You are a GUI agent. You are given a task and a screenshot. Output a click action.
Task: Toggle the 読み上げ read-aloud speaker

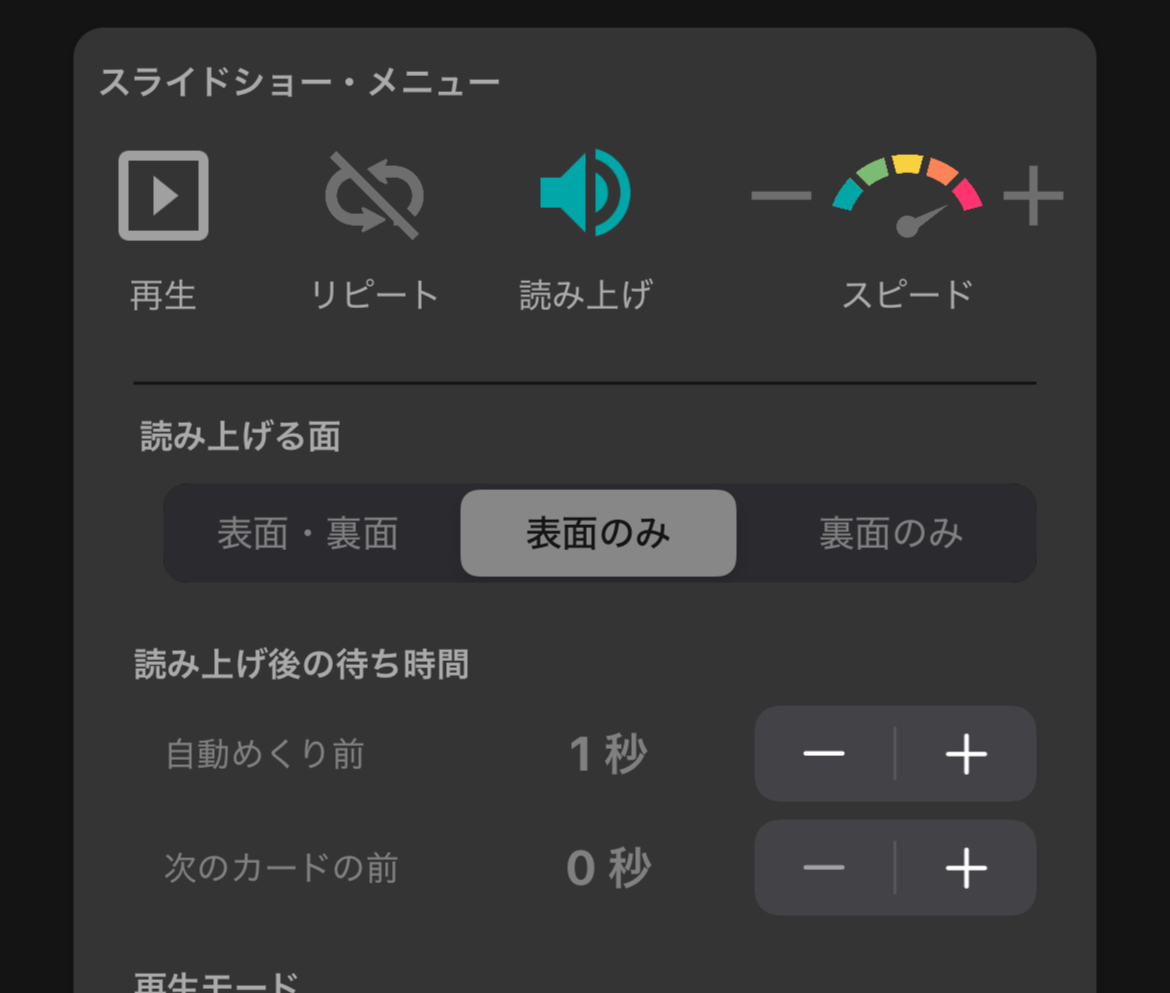(x=585, y=193)
